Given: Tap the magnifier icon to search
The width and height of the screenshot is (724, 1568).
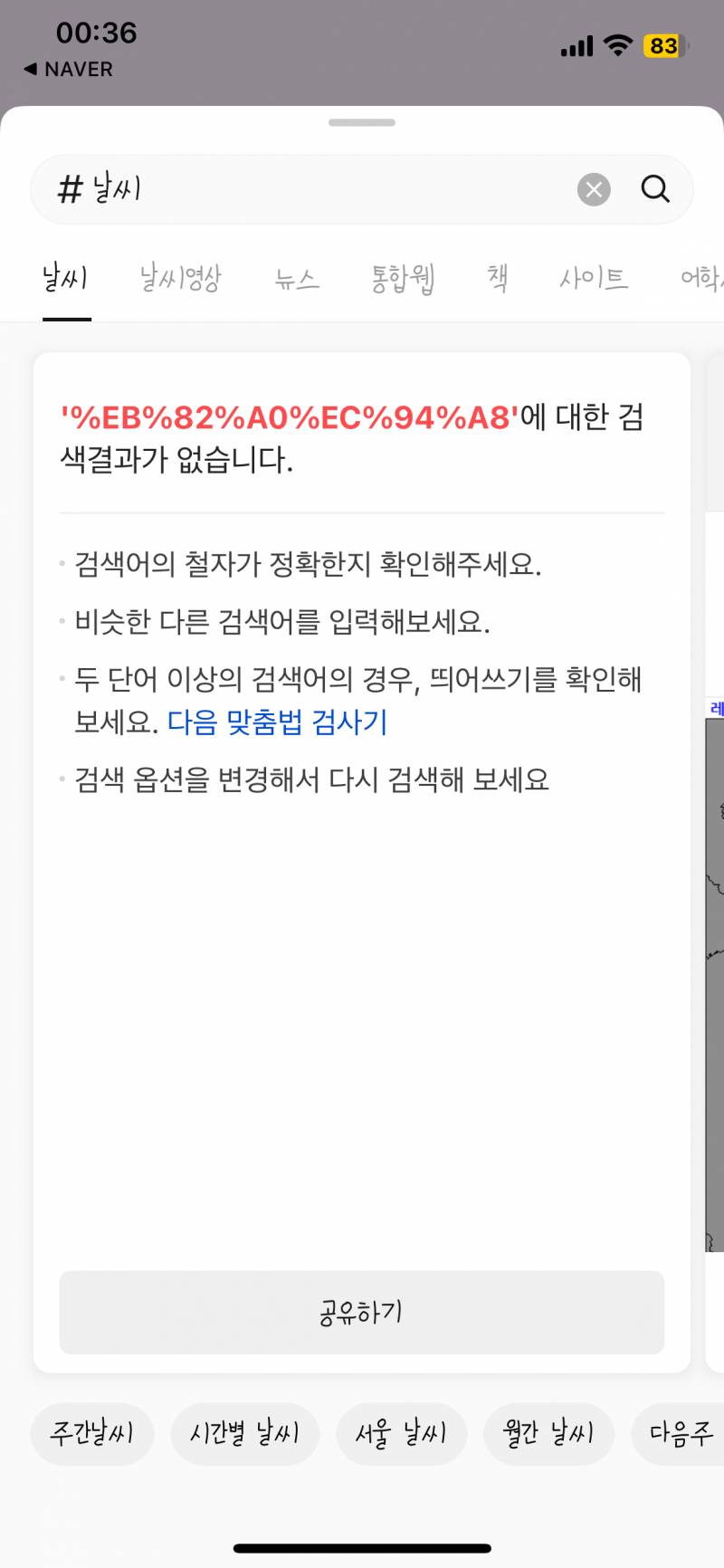Looking at the screenshot, I should click(x=655, y=189).
